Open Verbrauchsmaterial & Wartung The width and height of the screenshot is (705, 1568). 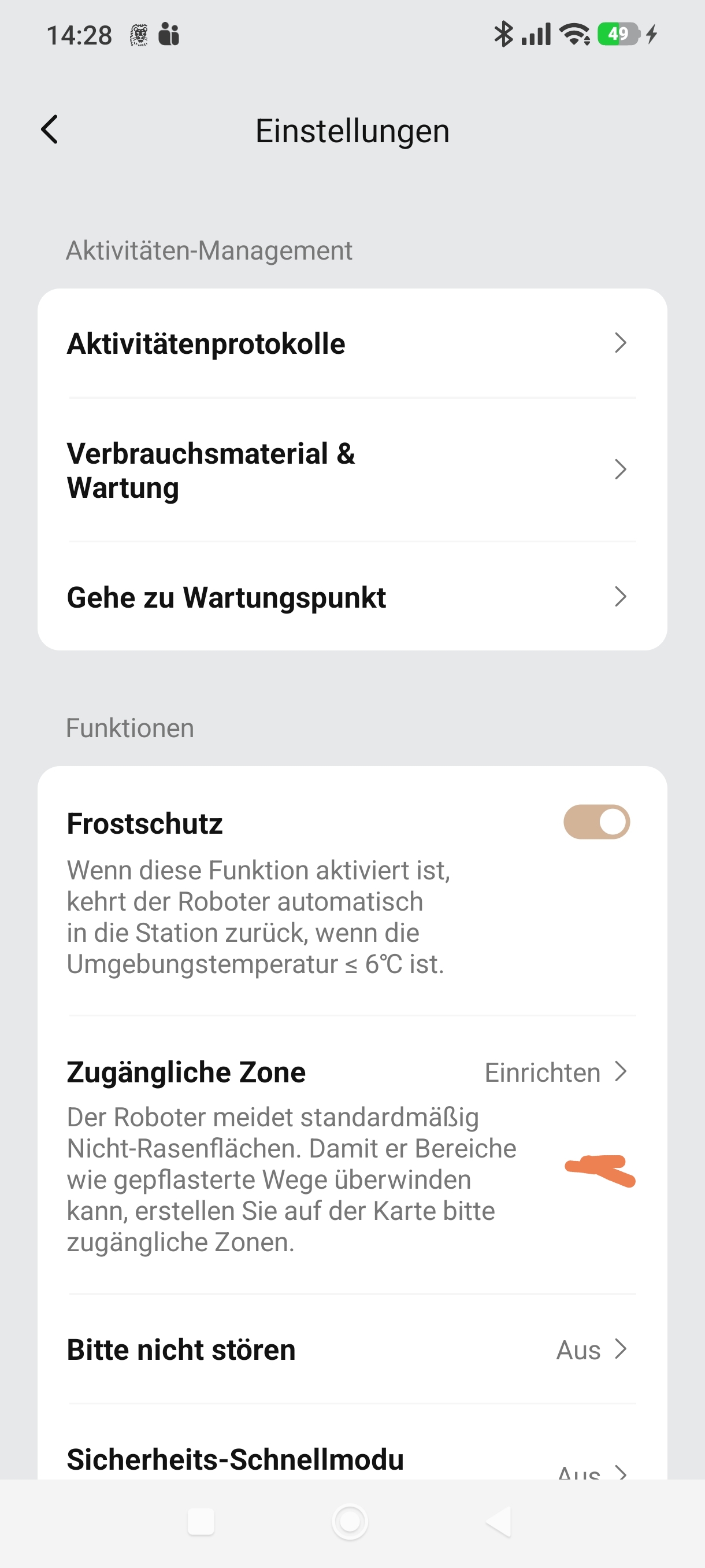click(x=352, y=470)
